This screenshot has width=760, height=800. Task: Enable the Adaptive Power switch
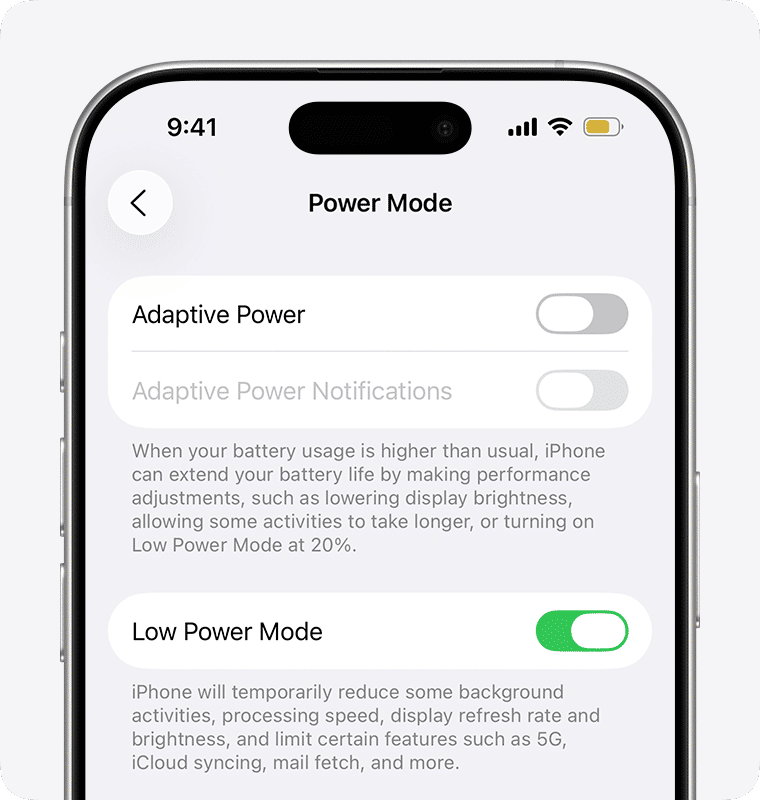pos(581,314)
